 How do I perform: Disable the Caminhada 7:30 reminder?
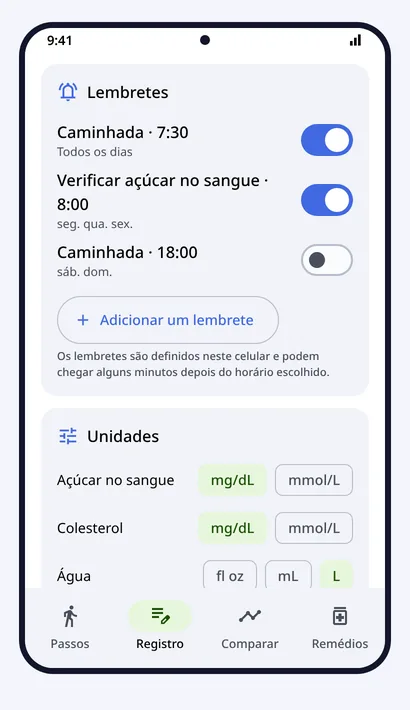point(327,140)
